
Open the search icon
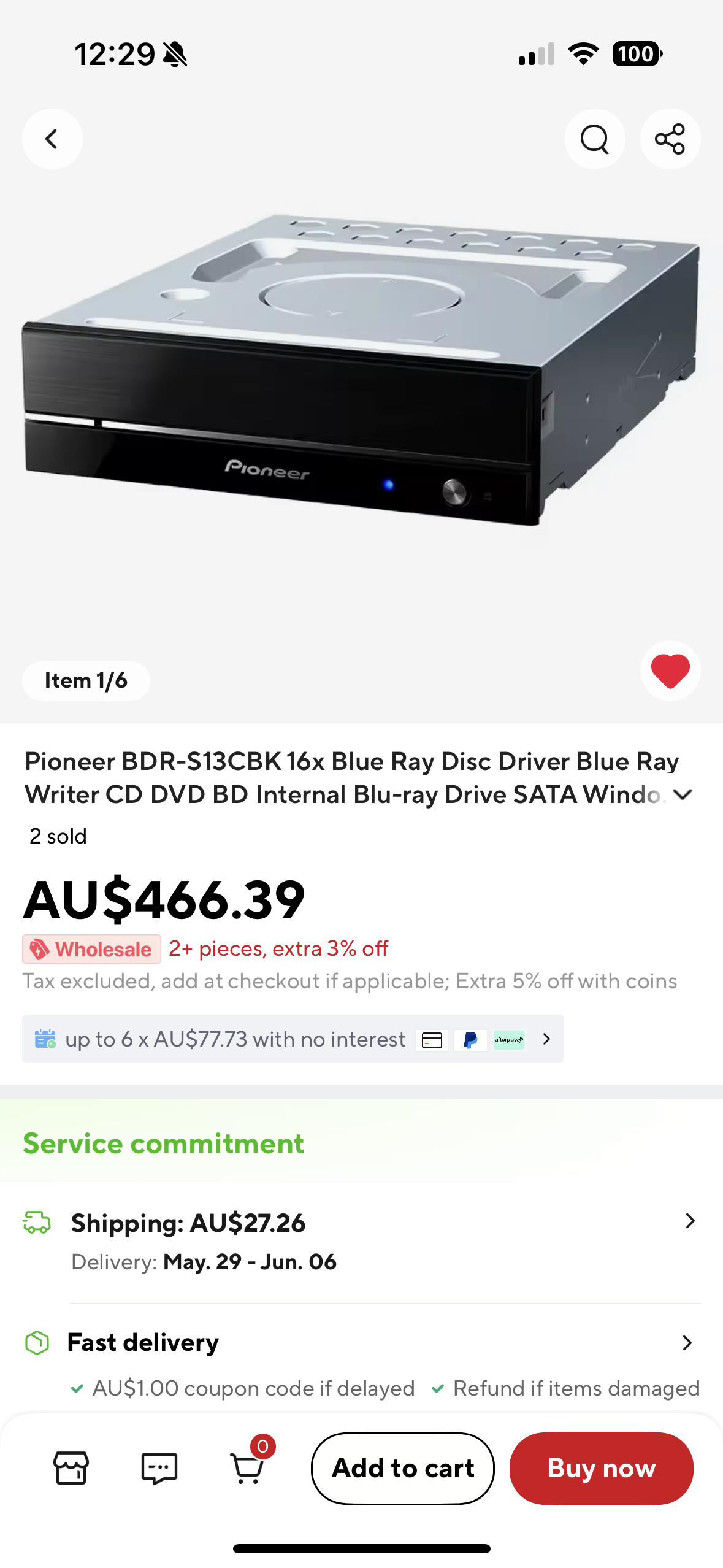point(594,139)
